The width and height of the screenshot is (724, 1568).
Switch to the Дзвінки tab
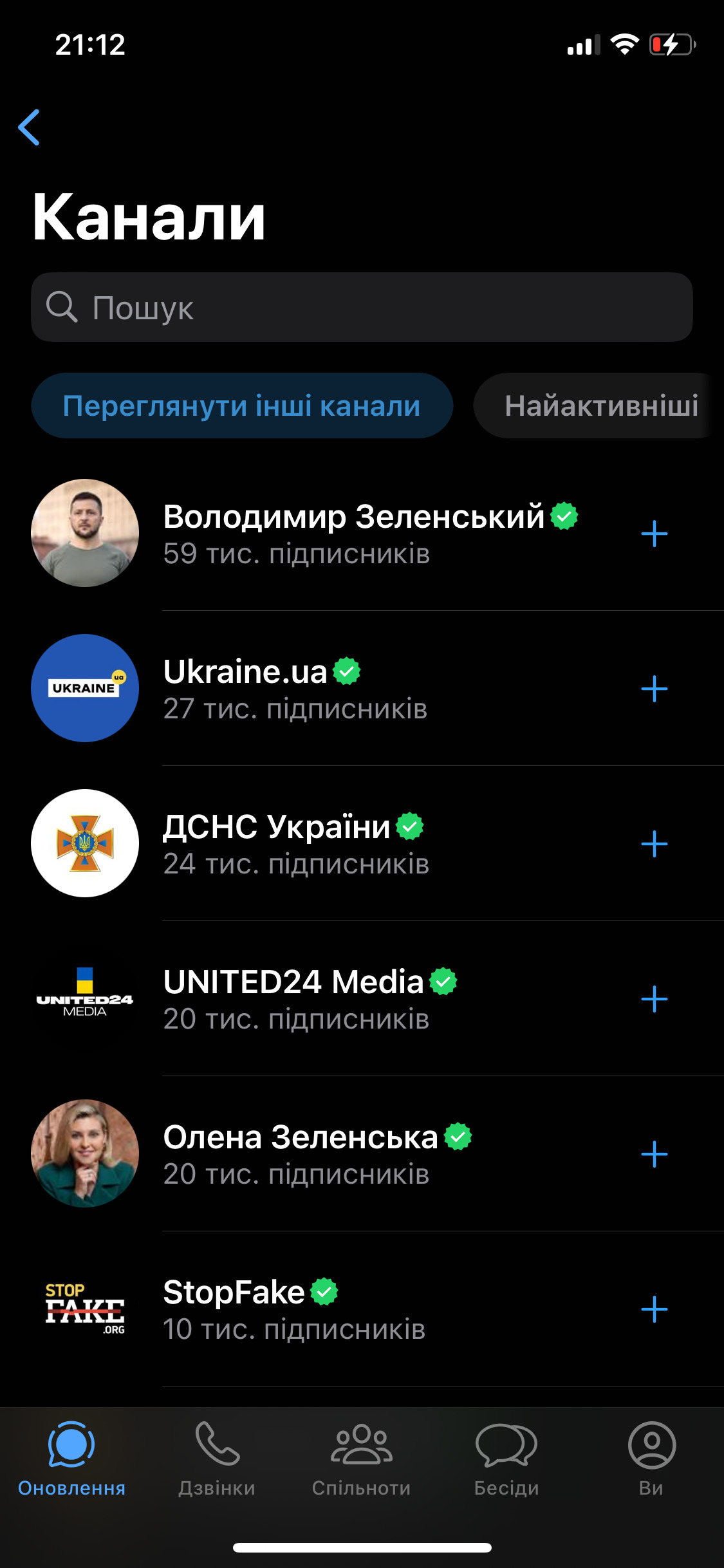[217, 1459]
